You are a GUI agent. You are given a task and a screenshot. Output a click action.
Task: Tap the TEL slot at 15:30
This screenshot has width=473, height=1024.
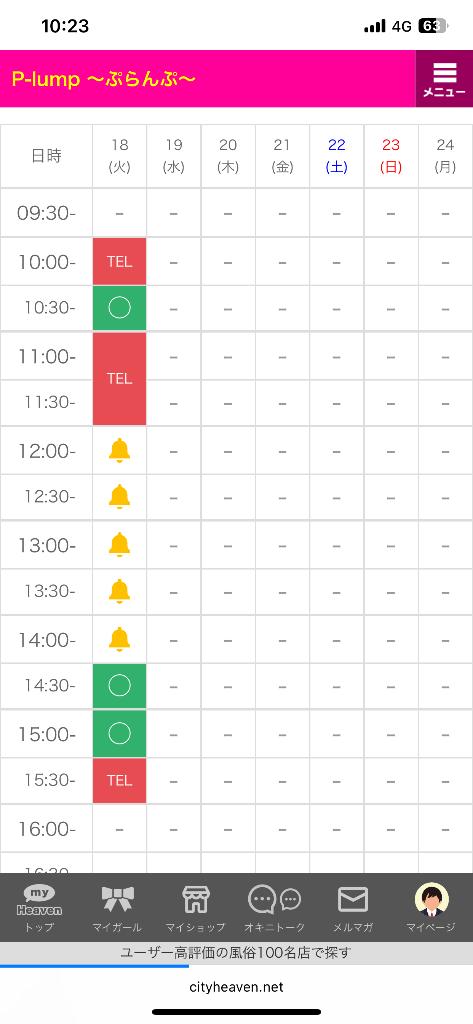point(120,780)
